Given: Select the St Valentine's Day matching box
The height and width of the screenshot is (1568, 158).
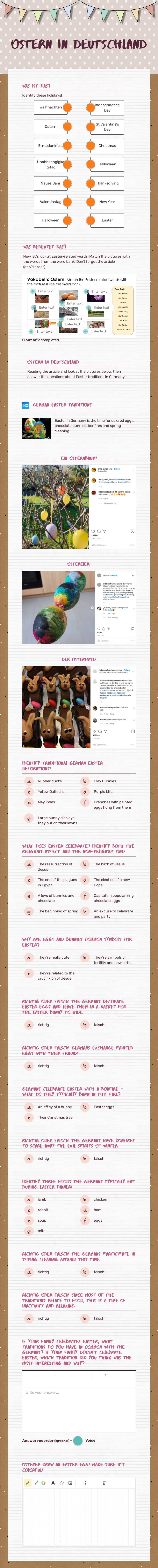Looking at the screenshot, I should [x=107, y=127].
